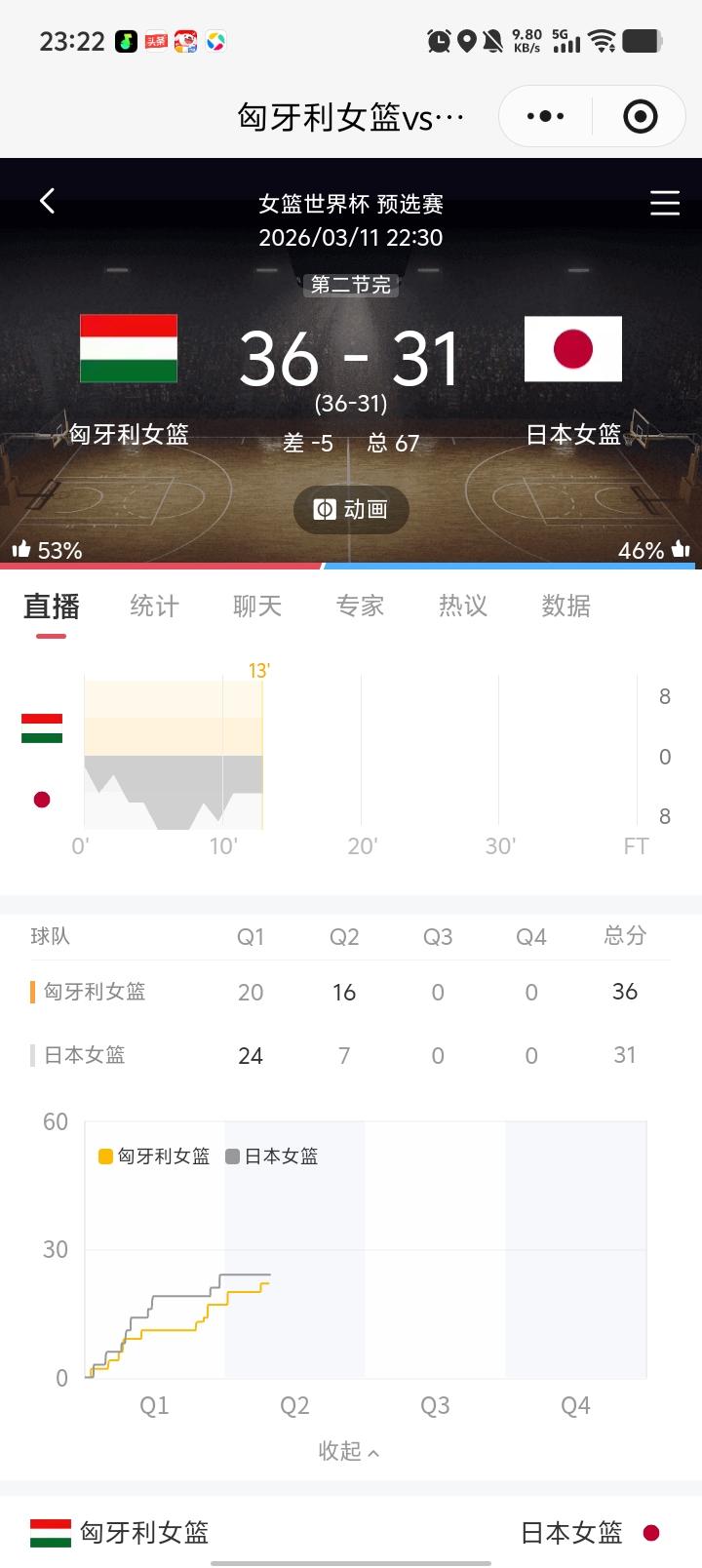This screenshot has height=1568, width=702.
Task: Open the 聊天 tab
Action: click(256, 606)
